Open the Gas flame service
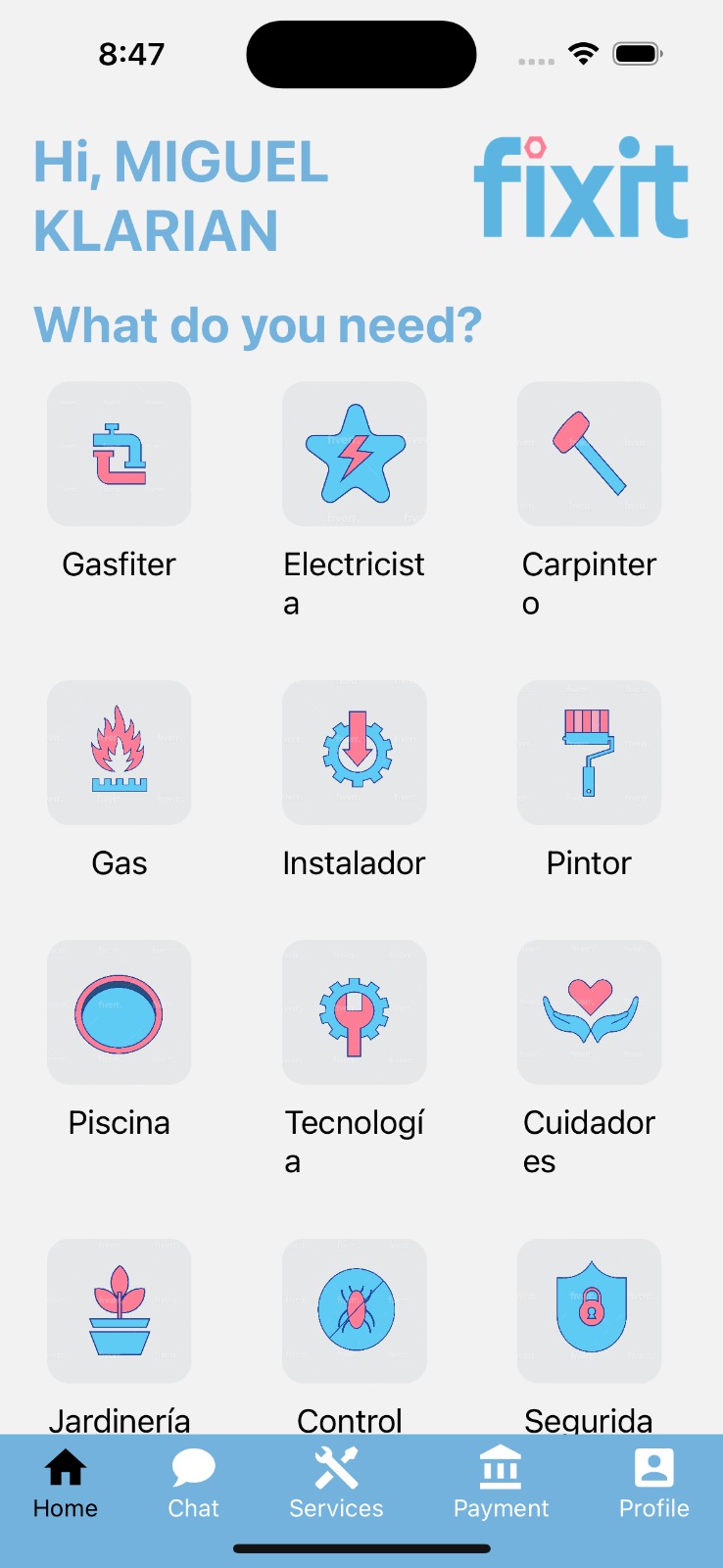This screenshot has height=1568, width=723. (x=119, y=753)
